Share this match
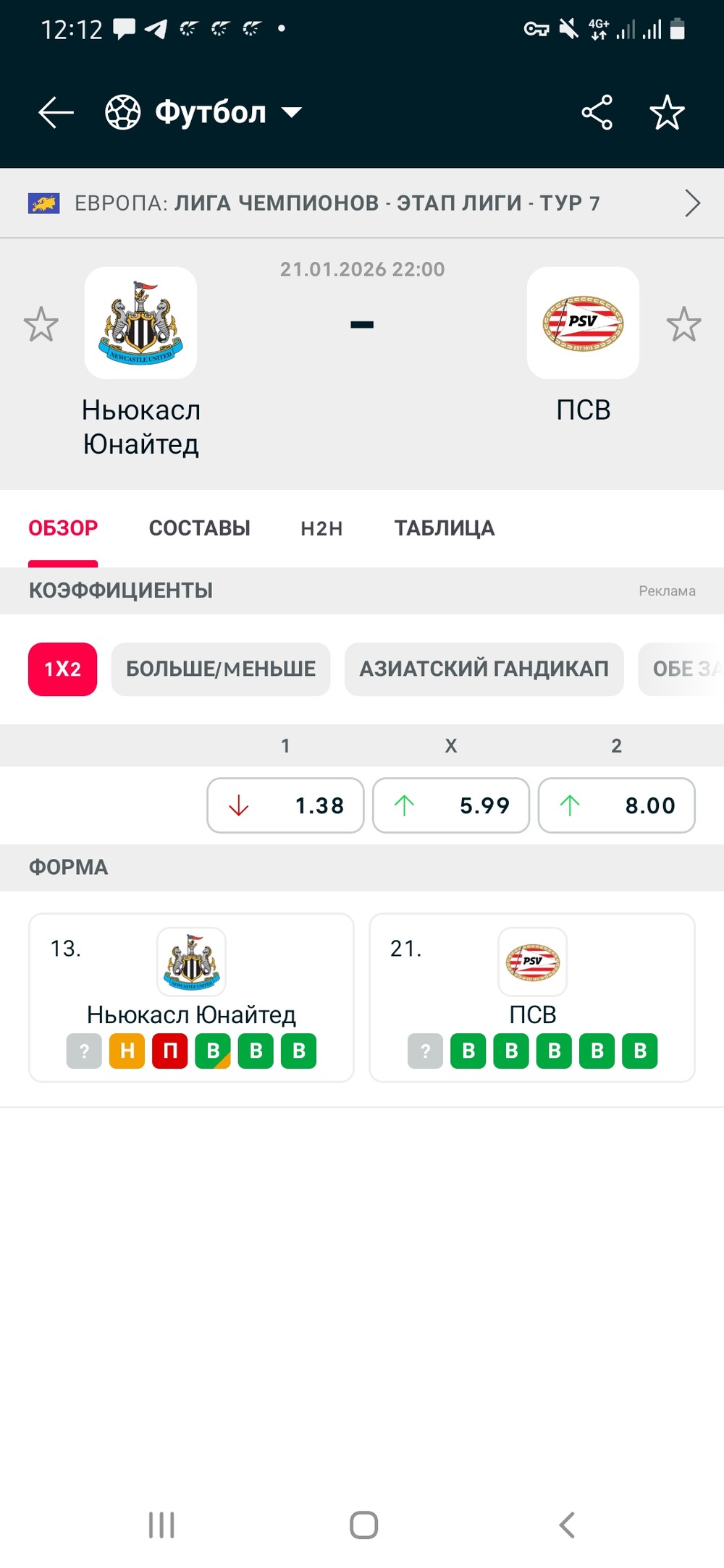This screenshot has height=1568, width=724. tap(597, 113)
